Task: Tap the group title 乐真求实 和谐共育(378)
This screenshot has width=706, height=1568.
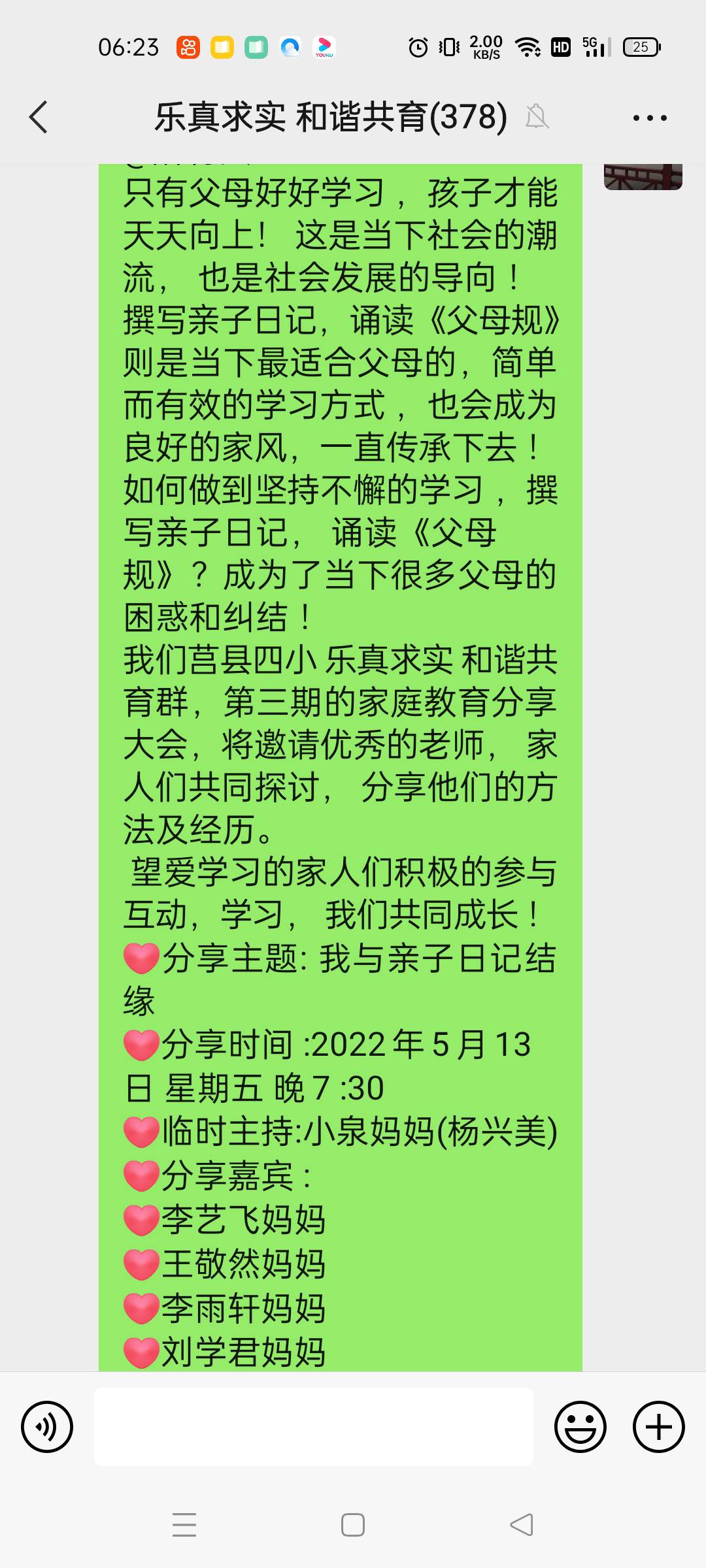Action: (330, 118)
